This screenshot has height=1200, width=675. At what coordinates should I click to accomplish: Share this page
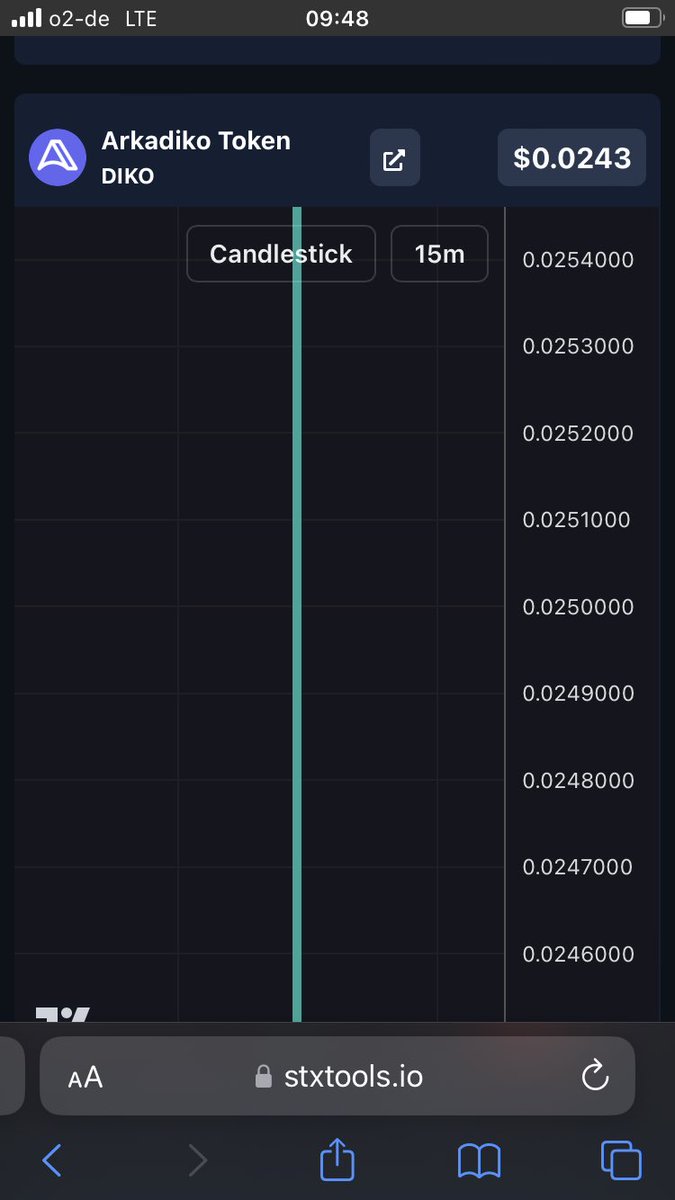coord(338,1159)
